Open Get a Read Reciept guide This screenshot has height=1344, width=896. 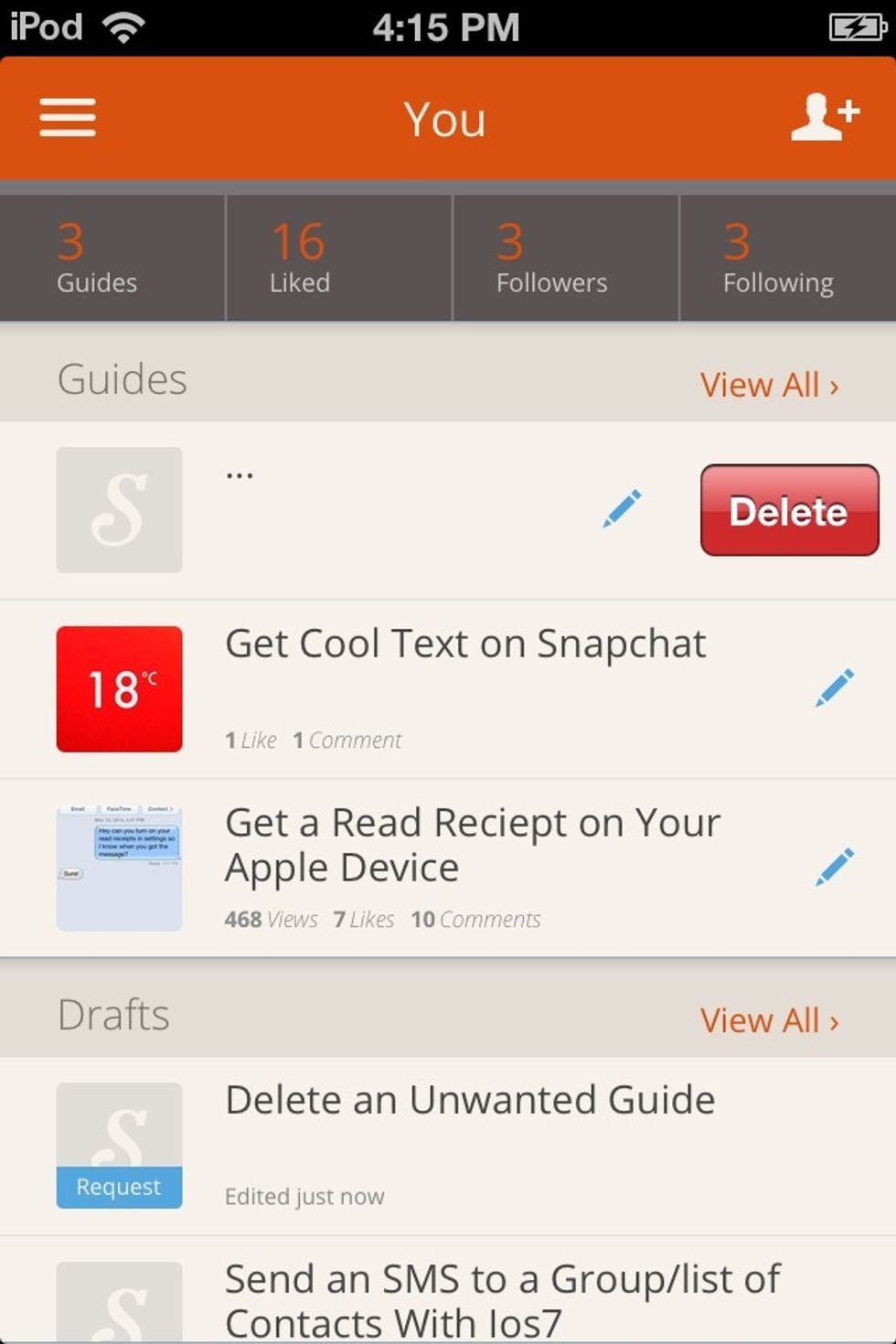point(472,846)
